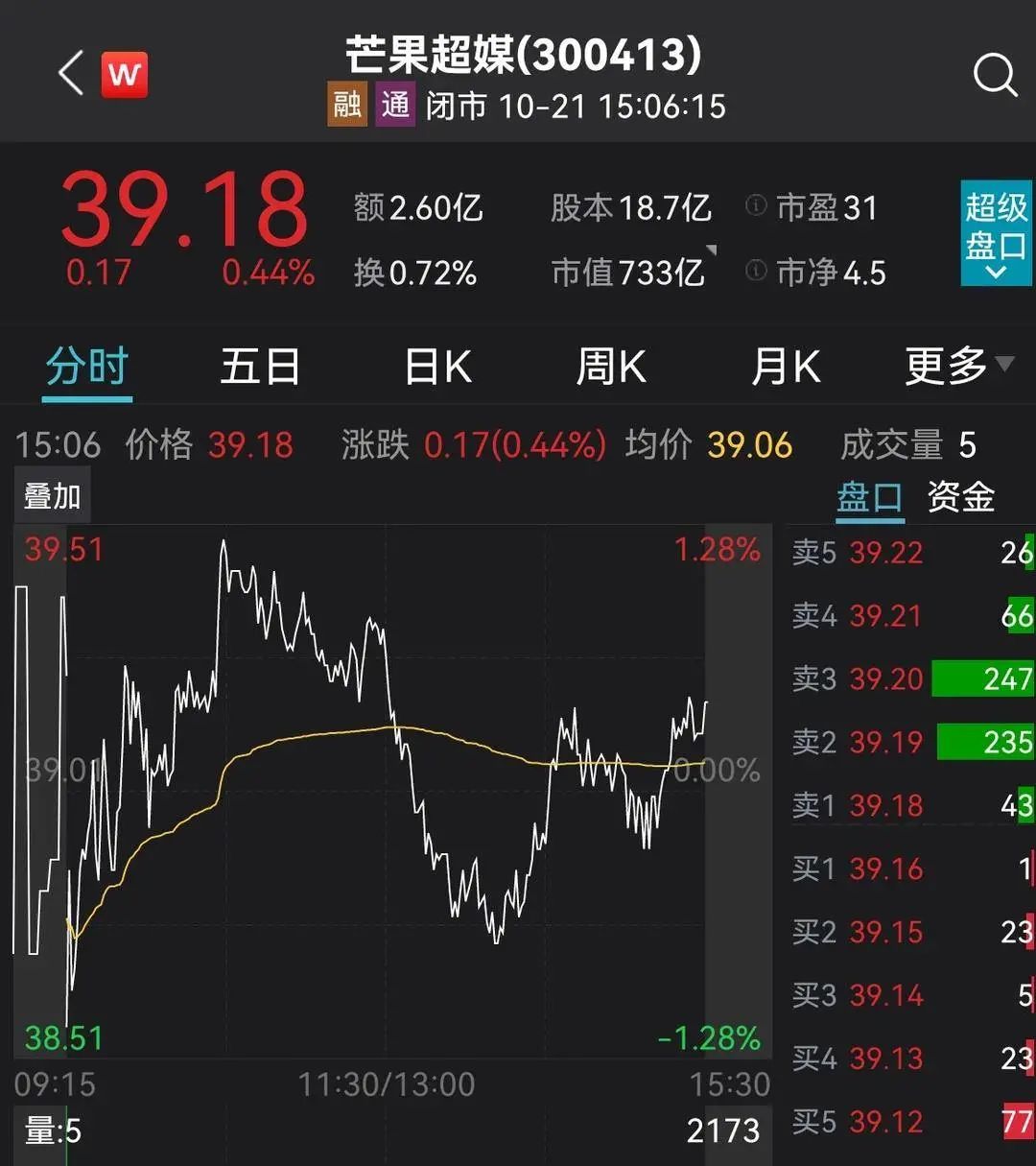This screenshot has height=1166, width=1036.
Task: Open the 更多 chart options dropdown
Action: [x=958, y=366]
